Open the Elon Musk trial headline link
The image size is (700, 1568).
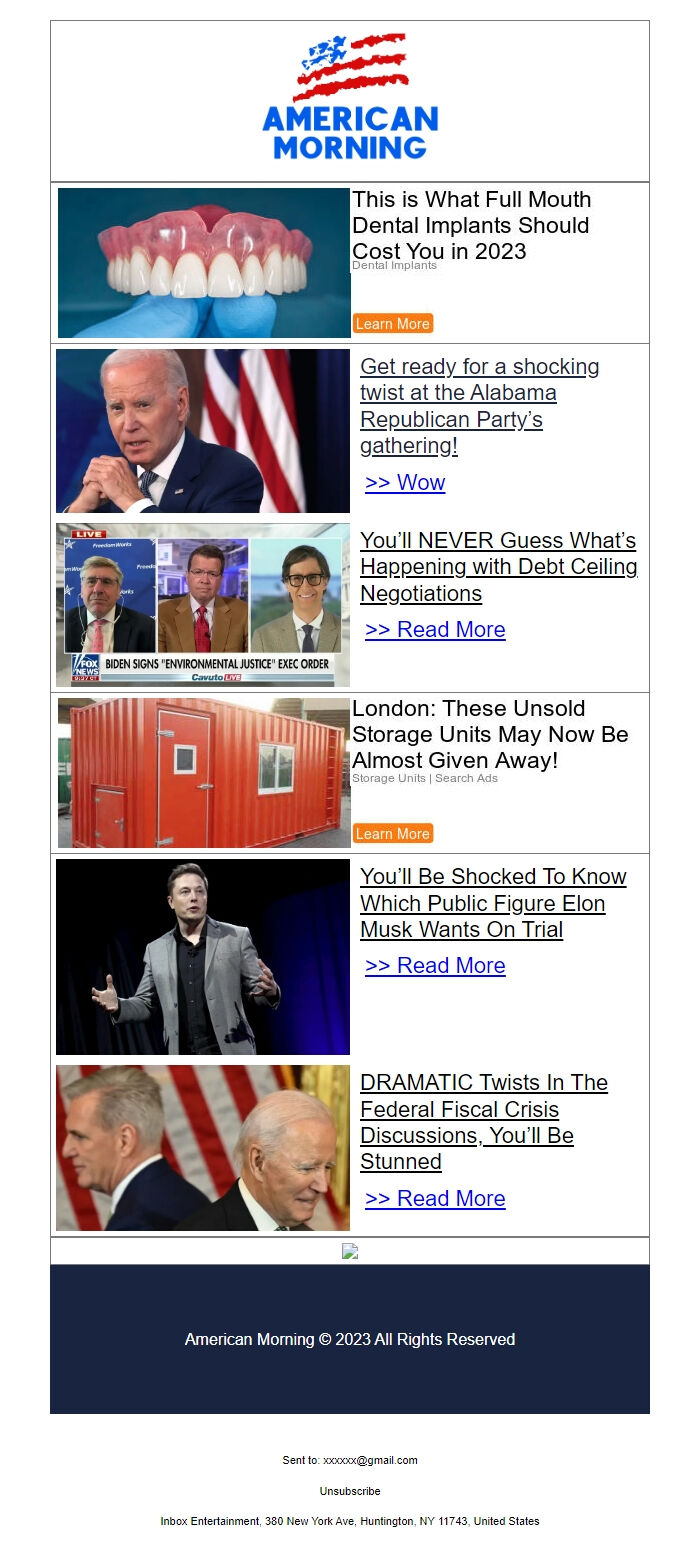pyautogui.click(x=493, y=903)
